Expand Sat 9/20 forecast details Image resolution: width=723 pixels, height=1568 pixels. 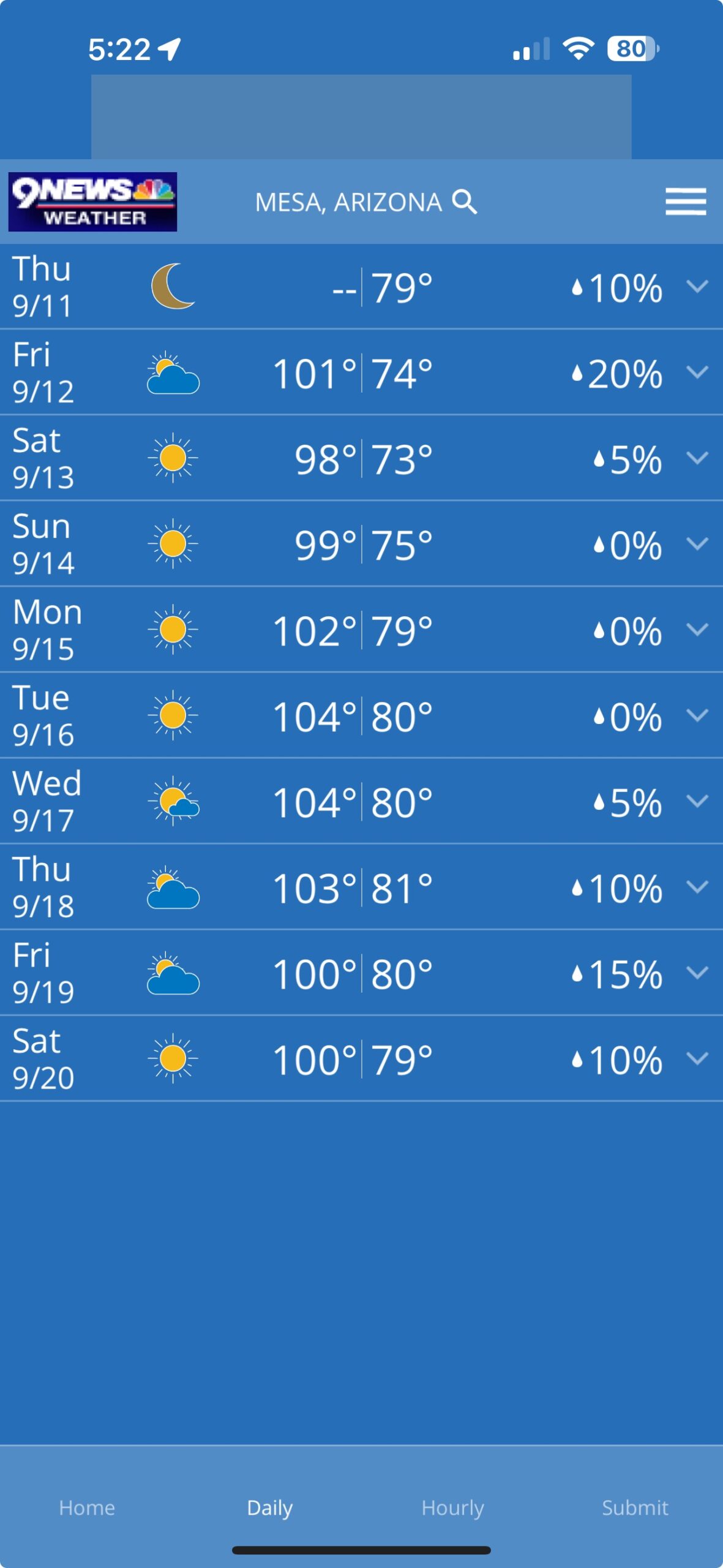[697, 1058]
